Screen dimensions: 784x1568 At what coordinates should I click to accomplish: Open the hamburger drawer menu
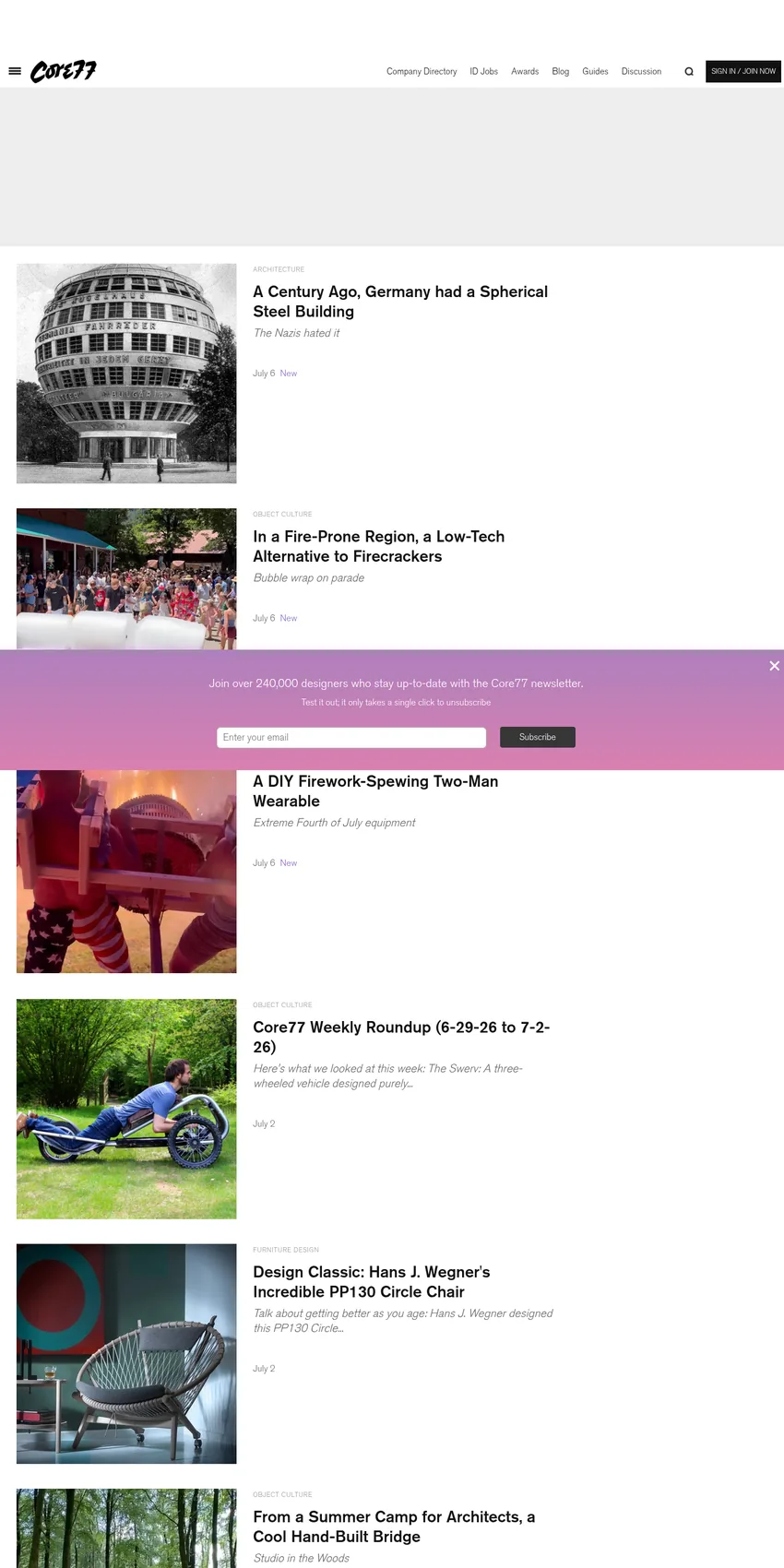tap(15, 71)
